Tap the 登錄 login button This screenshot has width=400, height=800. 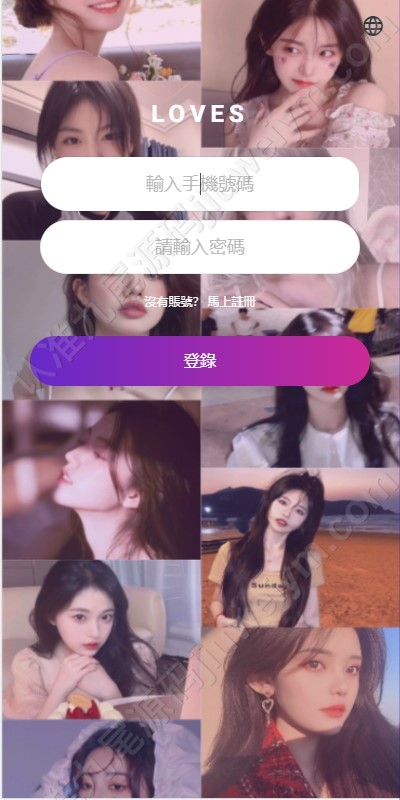[200, 361]
